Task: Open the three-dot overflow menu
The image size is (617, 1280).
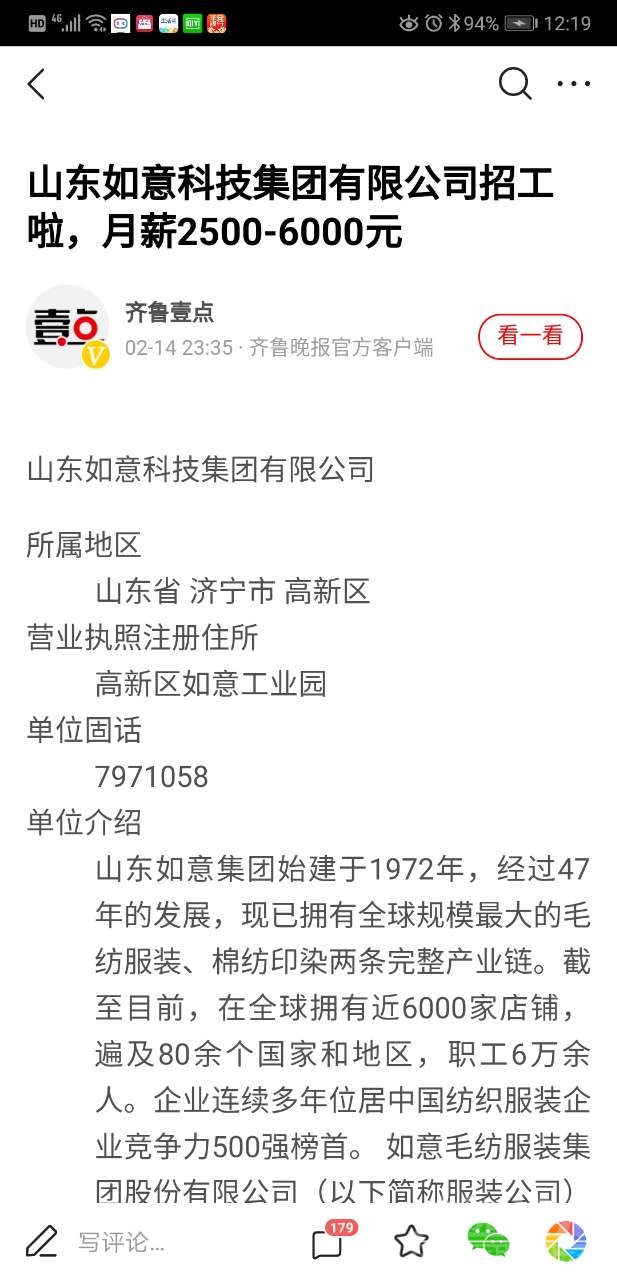Action: click(x=574, y=85)
